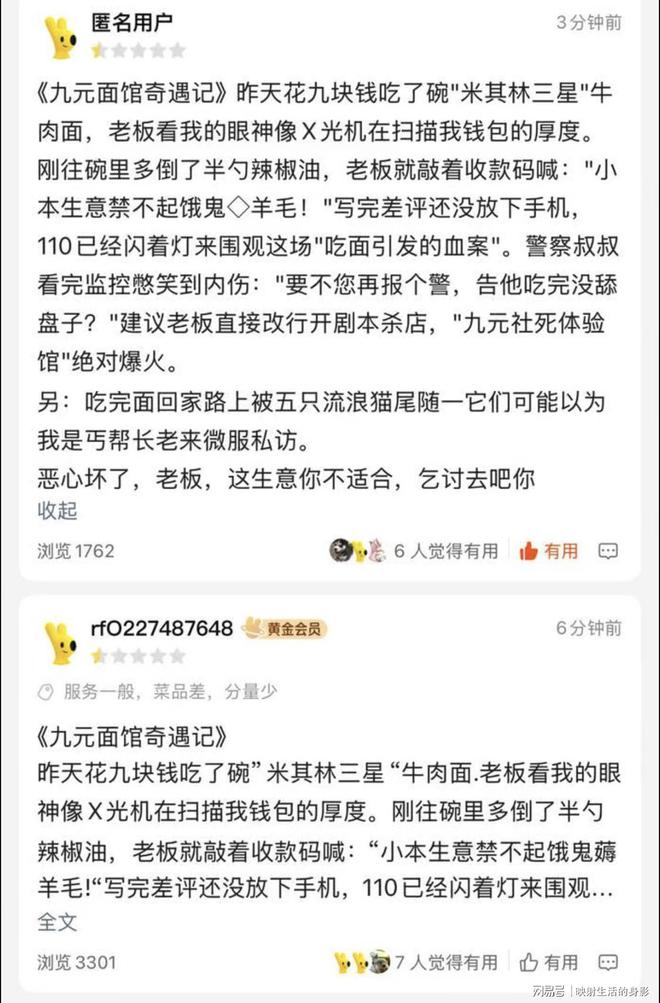Image resolution: width=660 pixels, height=1003 pixels.
Task: Open the anonymous user's profile avatar
Action: click(x=61, y=39)
